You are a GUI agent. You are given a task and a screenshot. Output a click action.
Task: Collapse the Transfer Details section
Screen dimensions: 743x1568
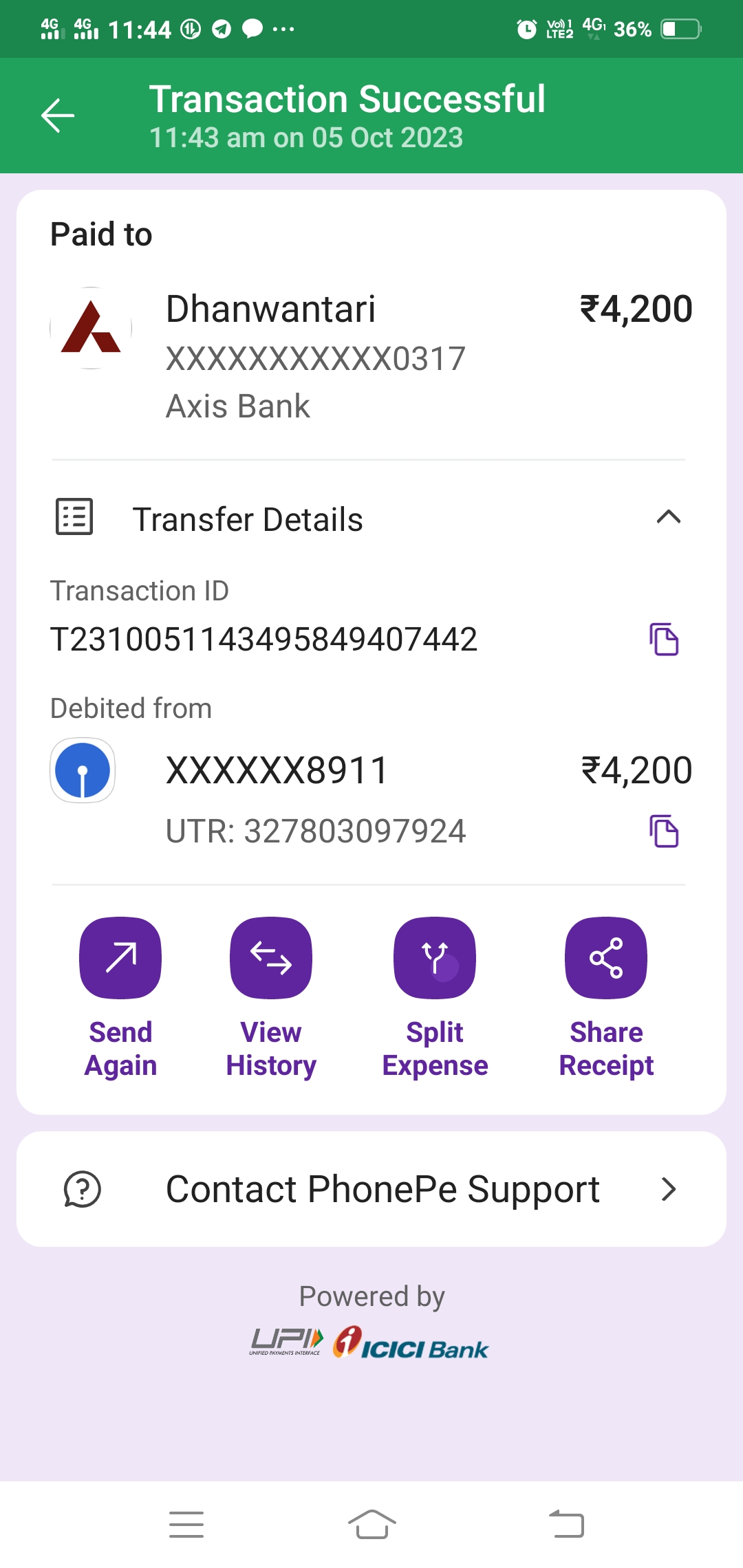668,517
